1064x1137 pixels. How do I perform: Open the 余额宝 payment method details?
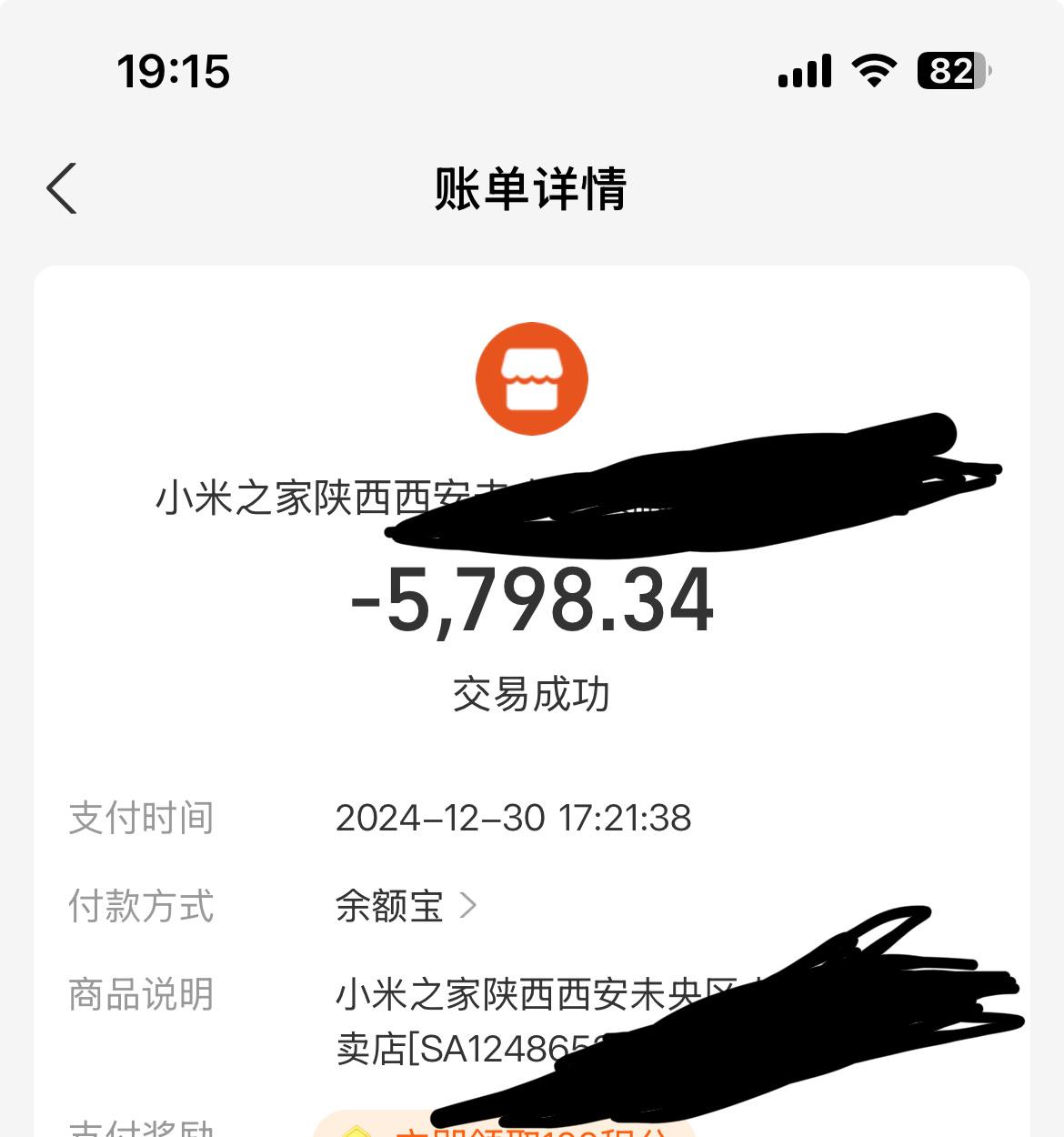tap(406, 906)
